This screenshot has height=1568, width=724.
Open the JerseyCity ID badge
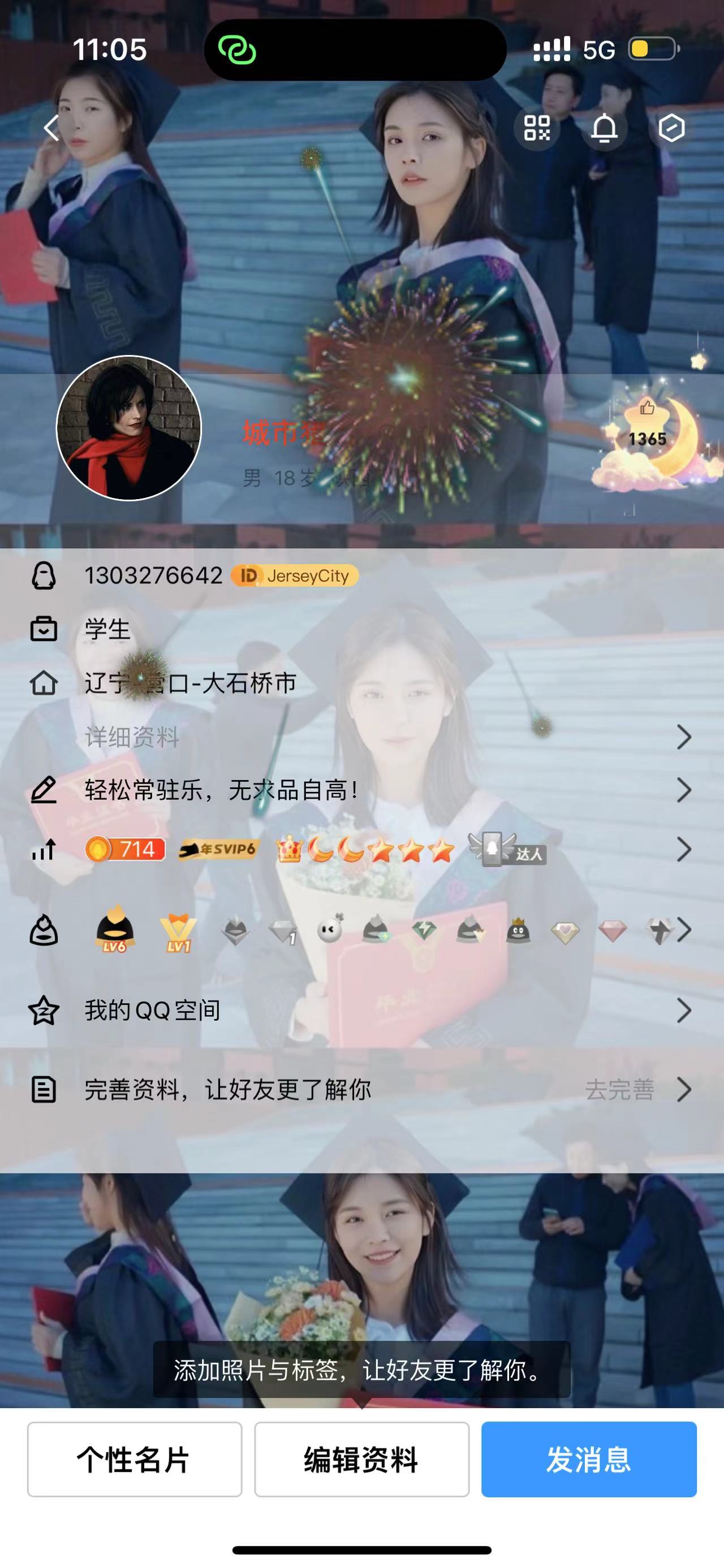295,575
